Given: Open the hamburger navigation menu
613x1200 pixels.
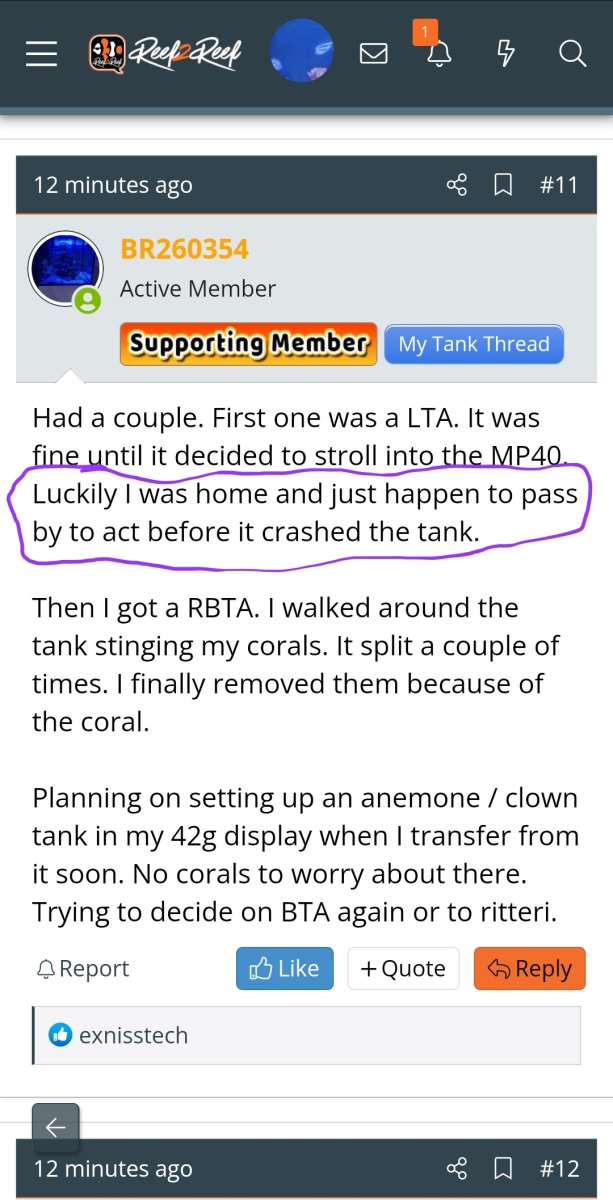Looking at the screenshot, I should (x=41, y=53).
